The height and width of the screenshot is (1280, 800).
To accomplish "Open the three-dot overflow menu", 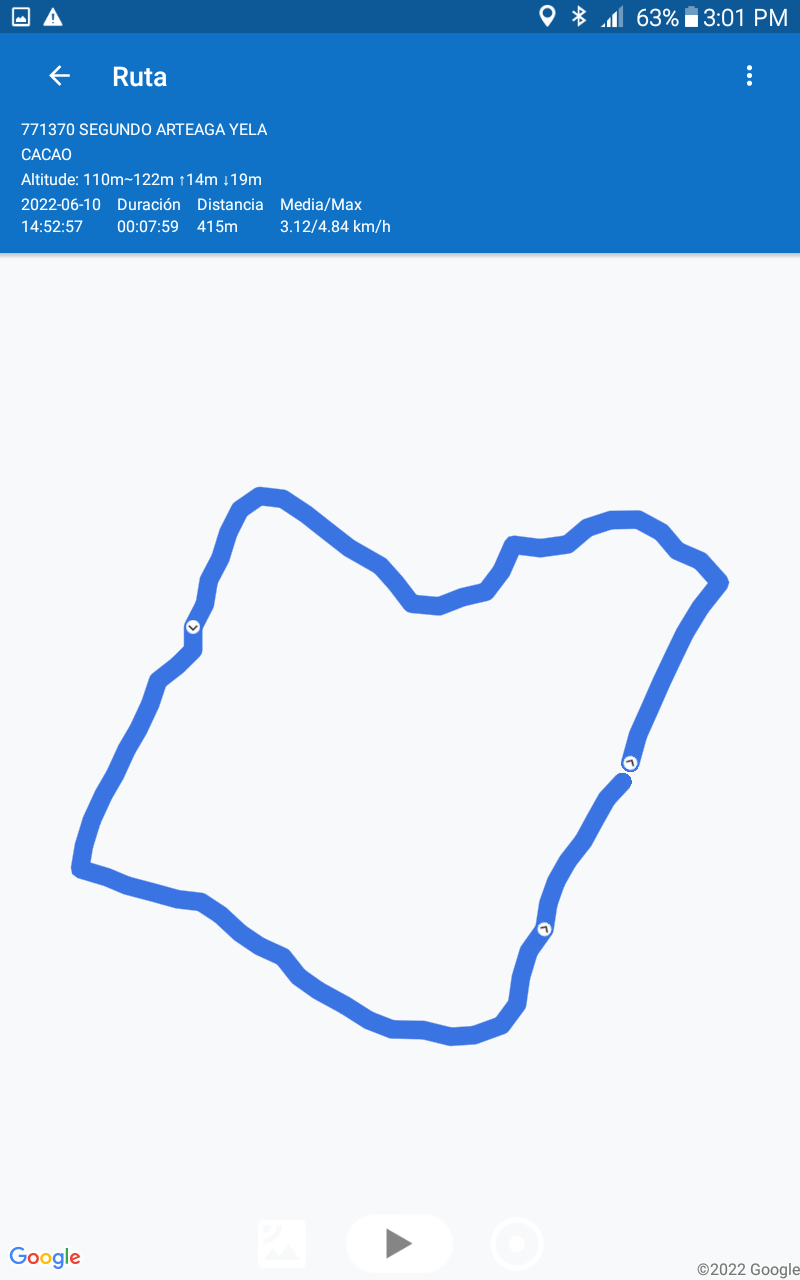I will pyautogui.click(x=749, y=76).
